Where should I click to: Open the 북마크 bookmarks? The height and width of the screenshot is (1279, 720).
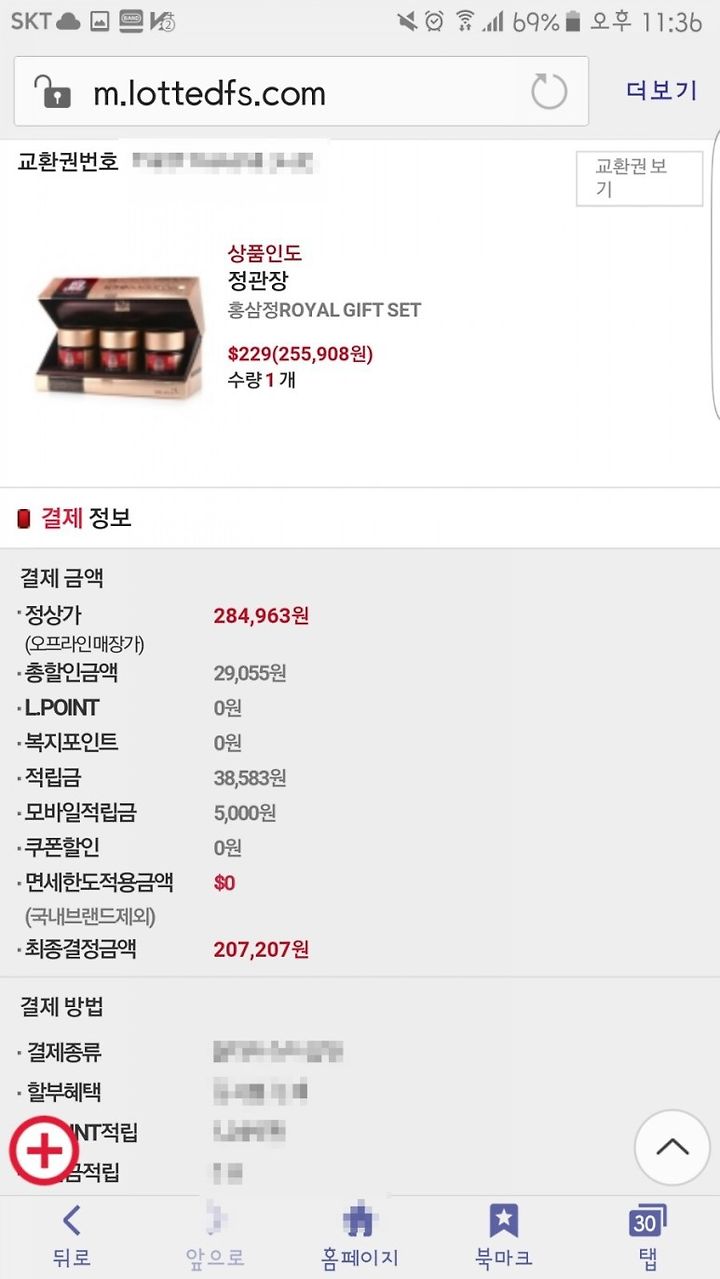504,1235
